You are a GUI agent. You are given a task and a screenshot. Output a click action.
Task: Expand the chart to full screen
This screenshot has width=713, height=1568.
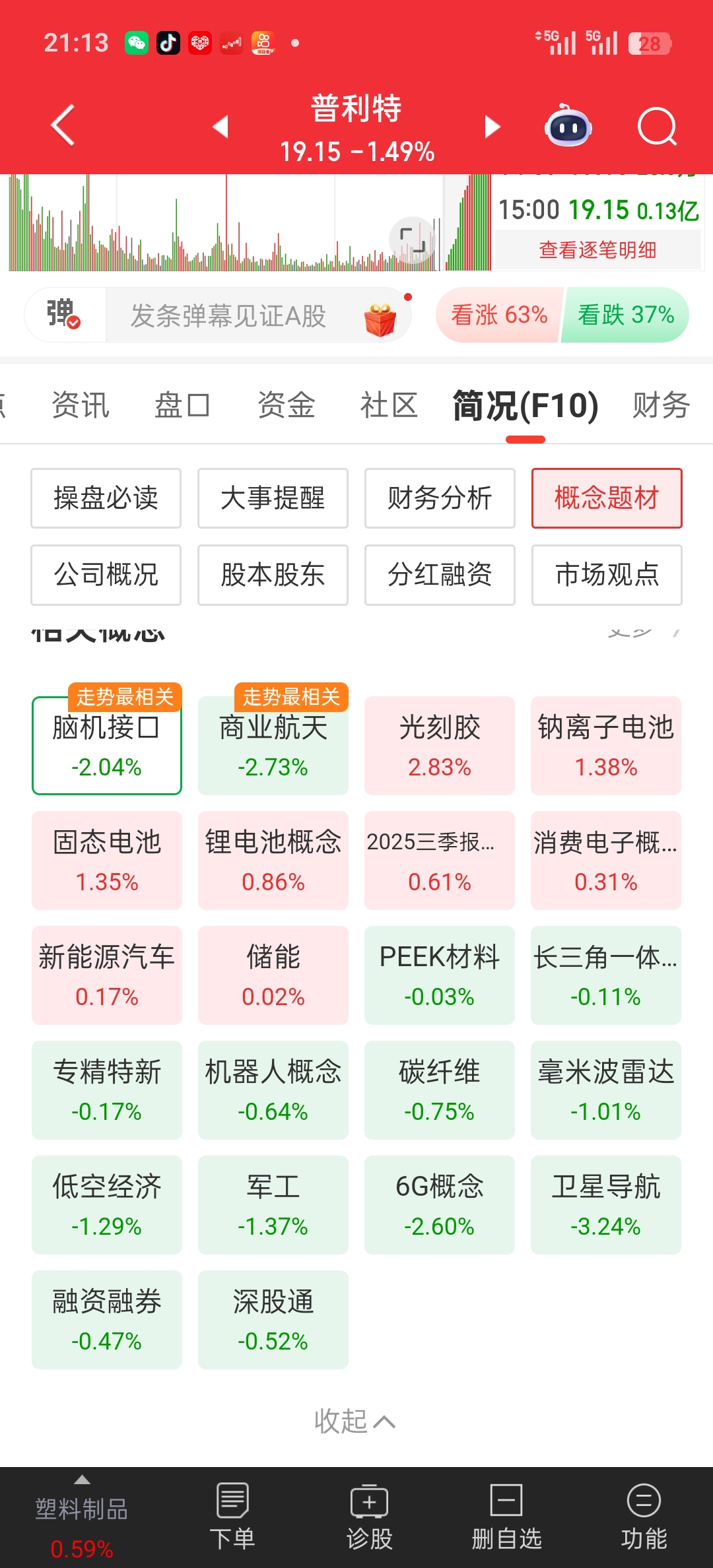[x=413, y=240]
